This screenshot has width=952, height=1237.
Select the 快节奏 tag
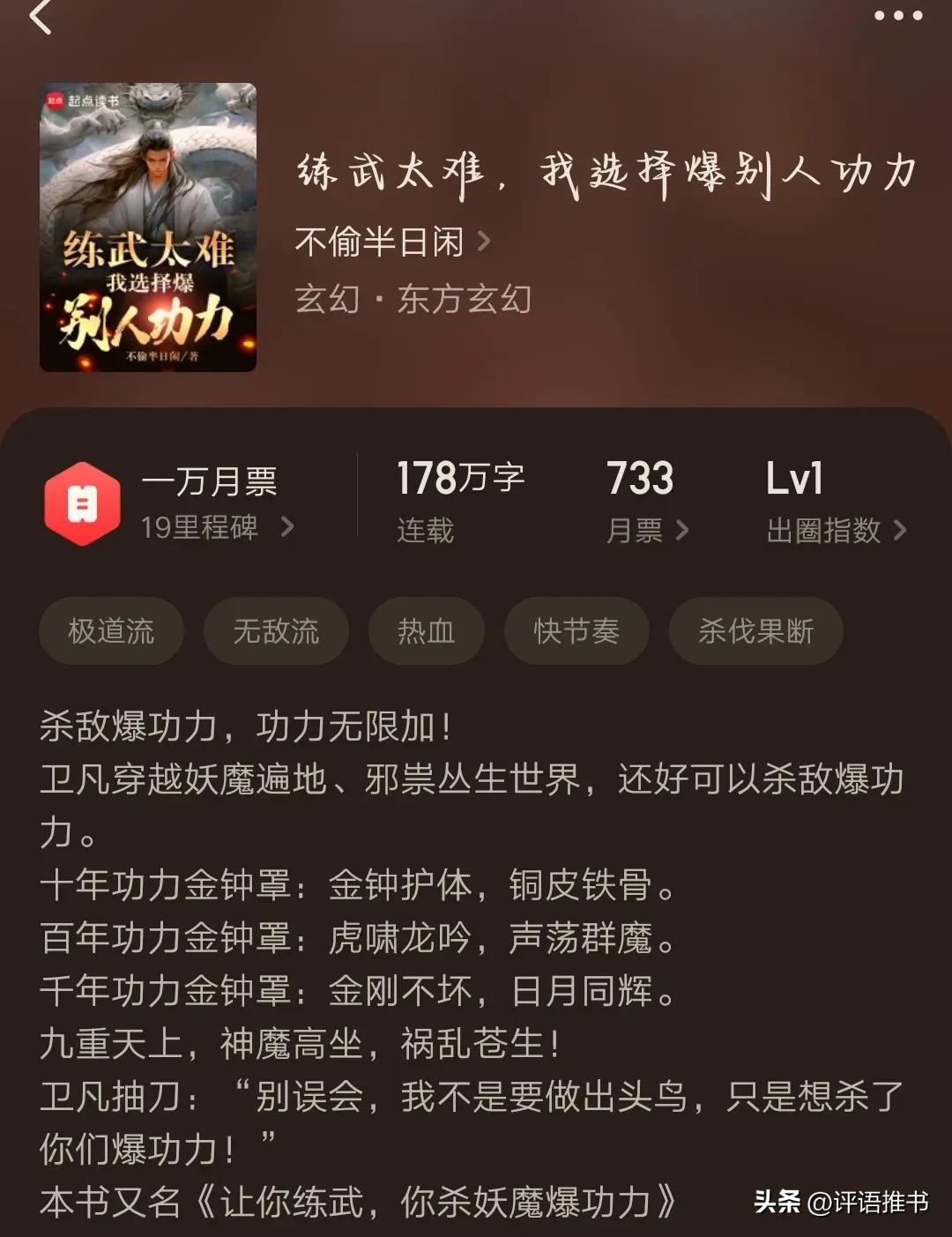coord(576,631)
